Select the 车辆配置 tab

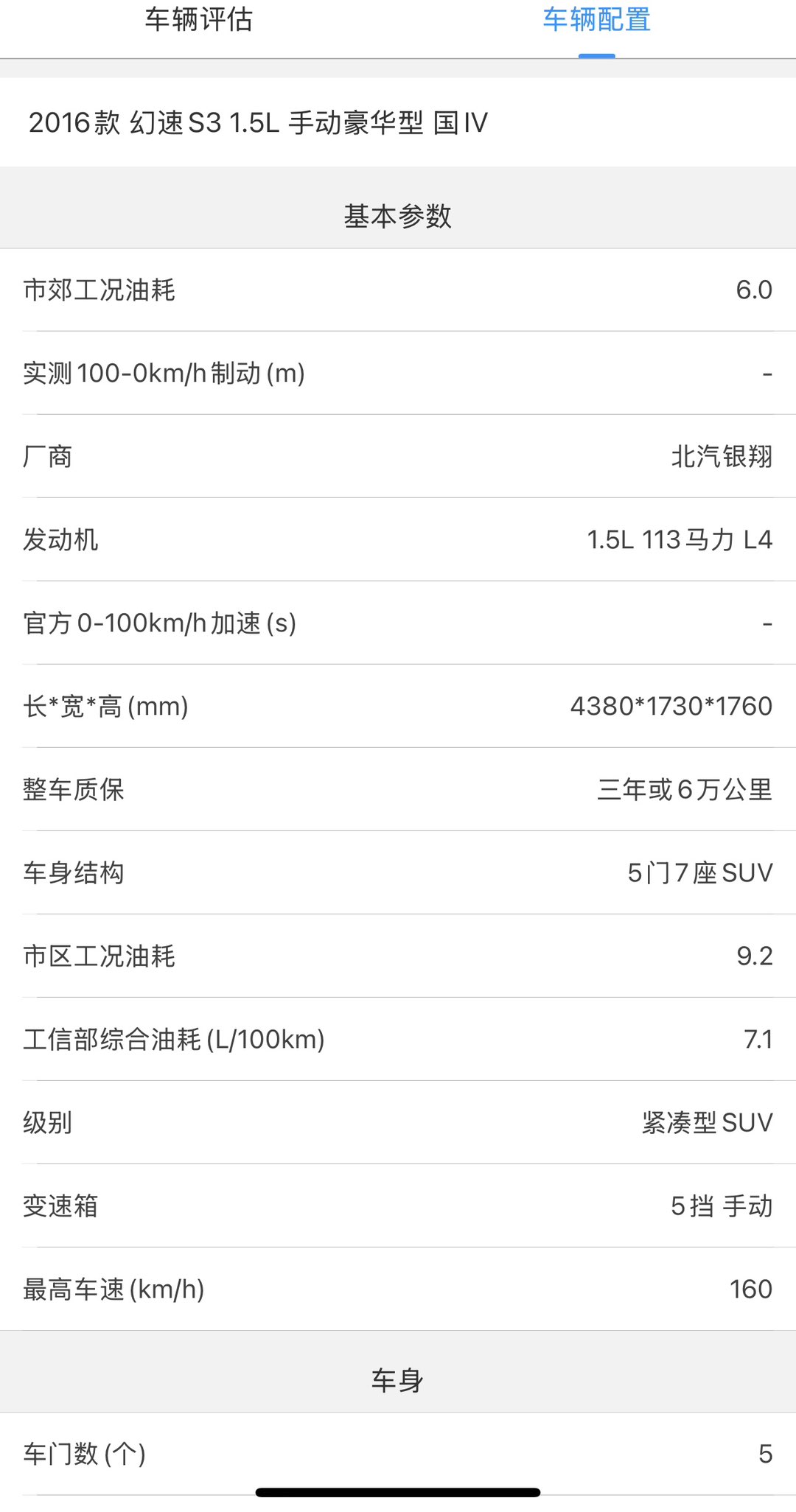[x=597, y=20]
